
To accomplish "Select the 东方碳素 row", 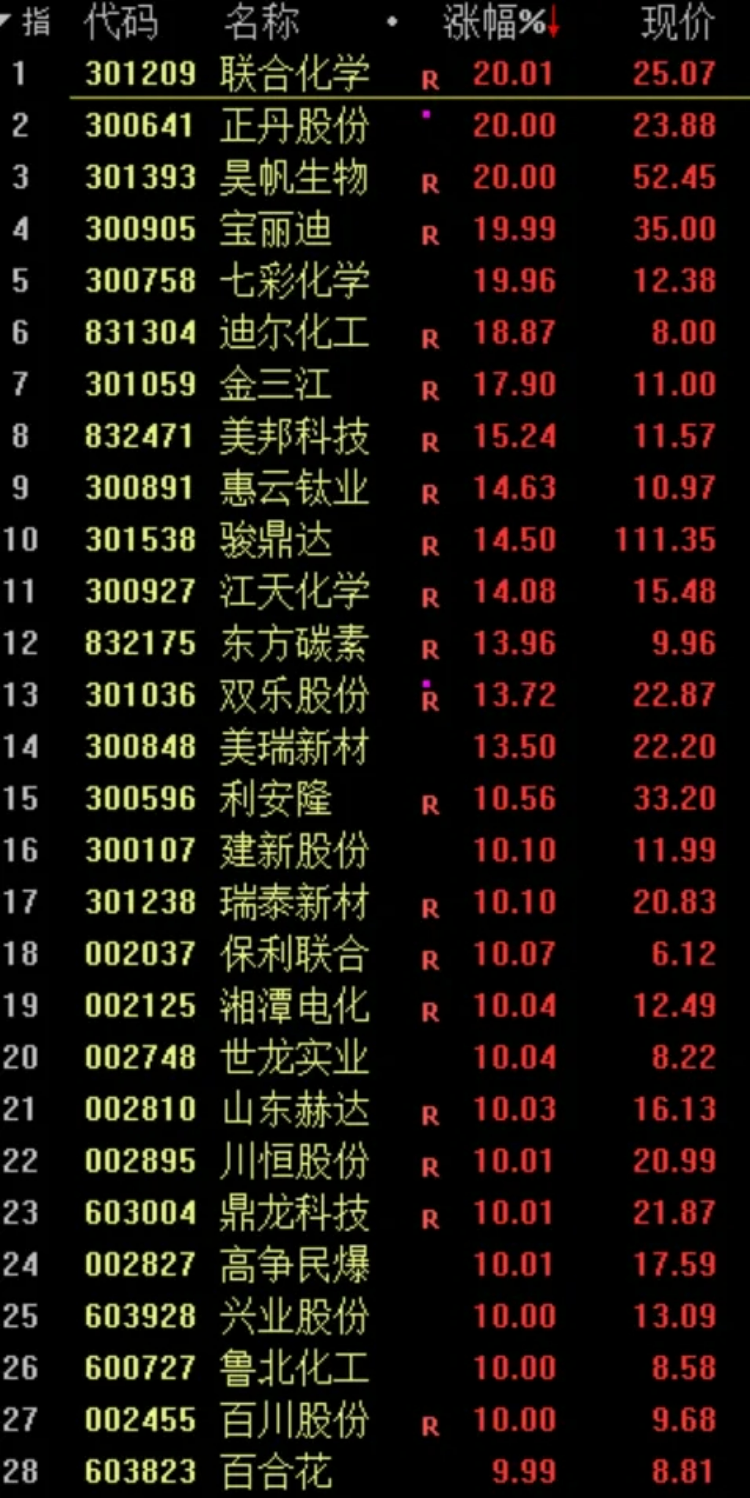I will (375, 643).
